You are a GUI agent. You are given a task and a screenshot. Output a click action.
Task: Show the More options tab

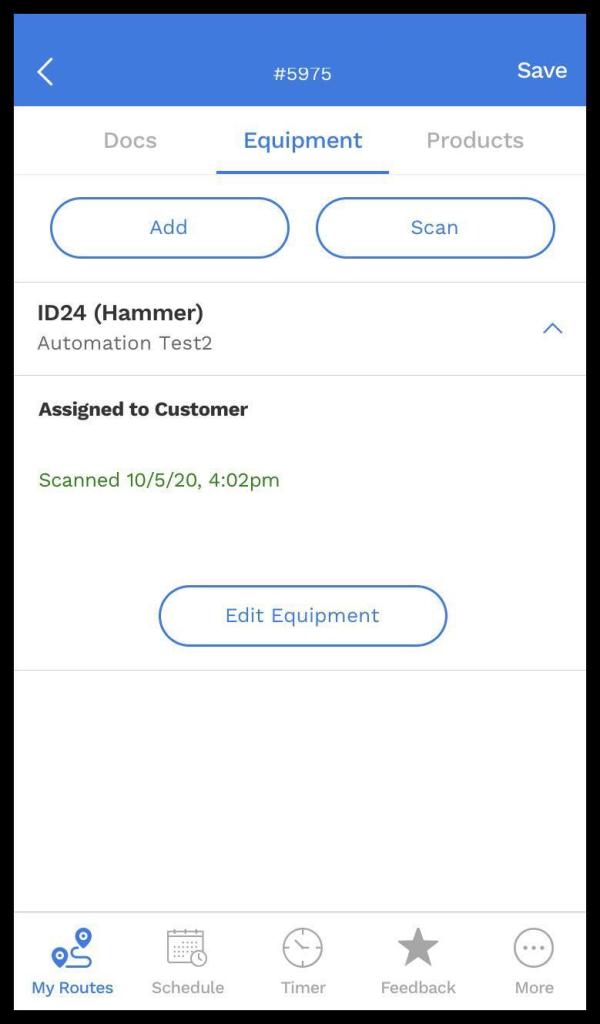[534, 961]
